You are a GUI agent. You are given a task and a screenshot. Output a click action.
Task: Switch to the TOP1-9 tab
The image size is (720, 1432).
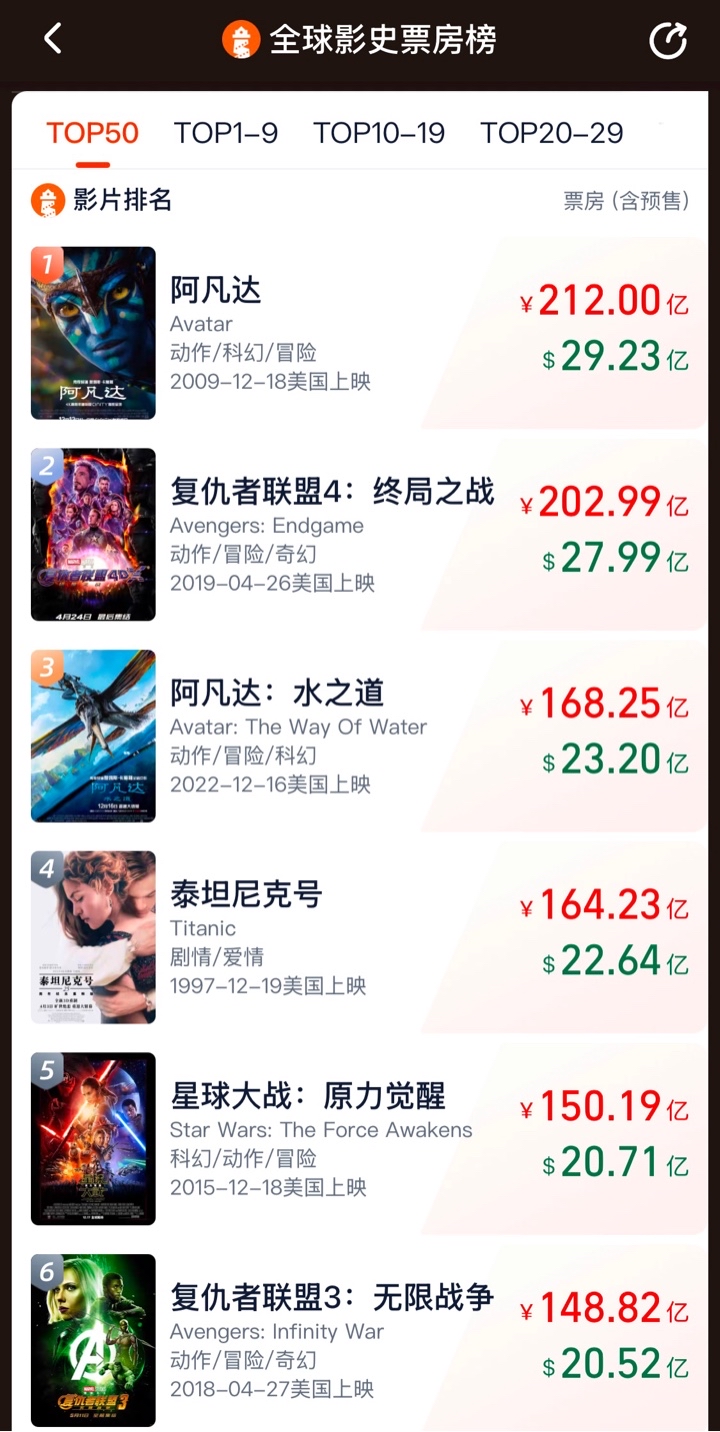226,133
